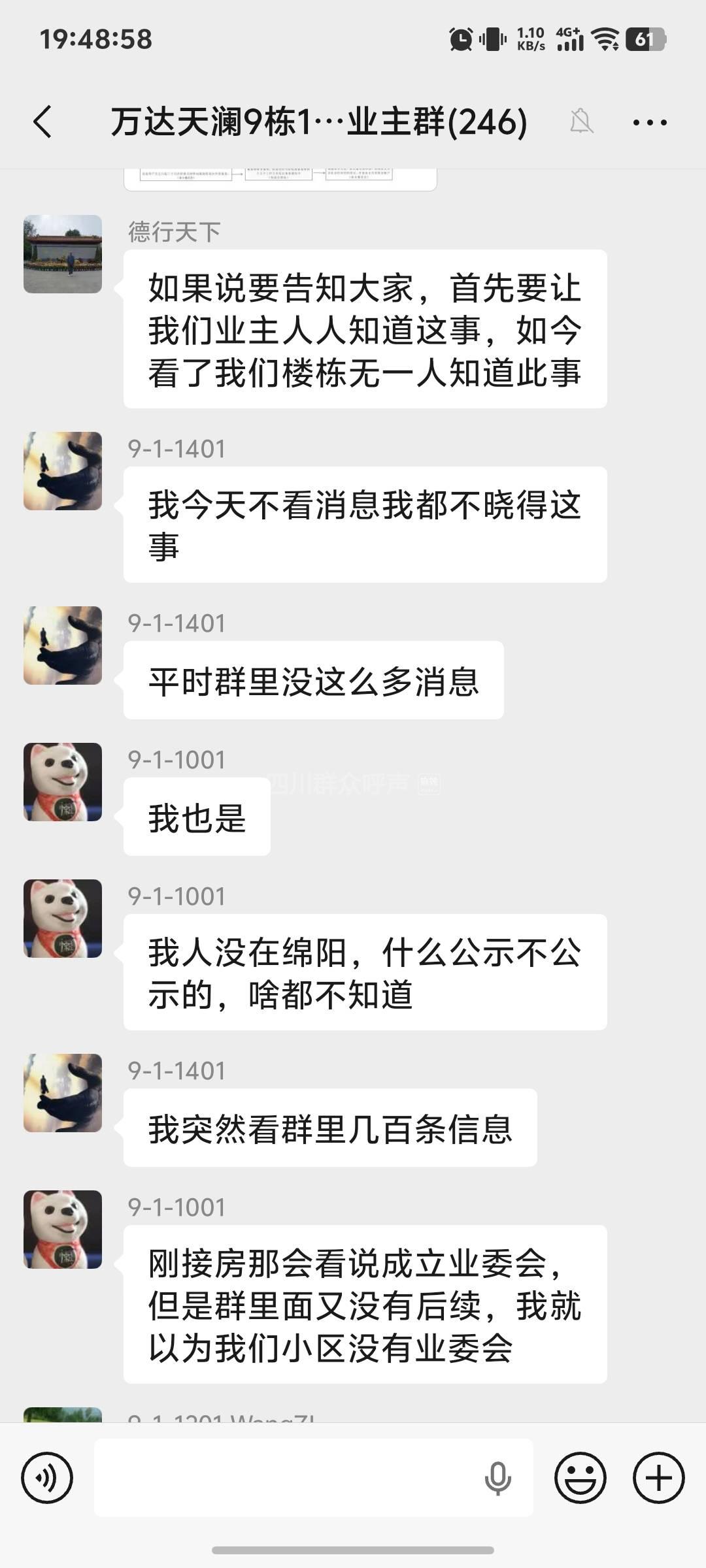The height and width of the screenshot is (1568, 706).
Task: Open the group chat options menu
Action: [650, 122]
